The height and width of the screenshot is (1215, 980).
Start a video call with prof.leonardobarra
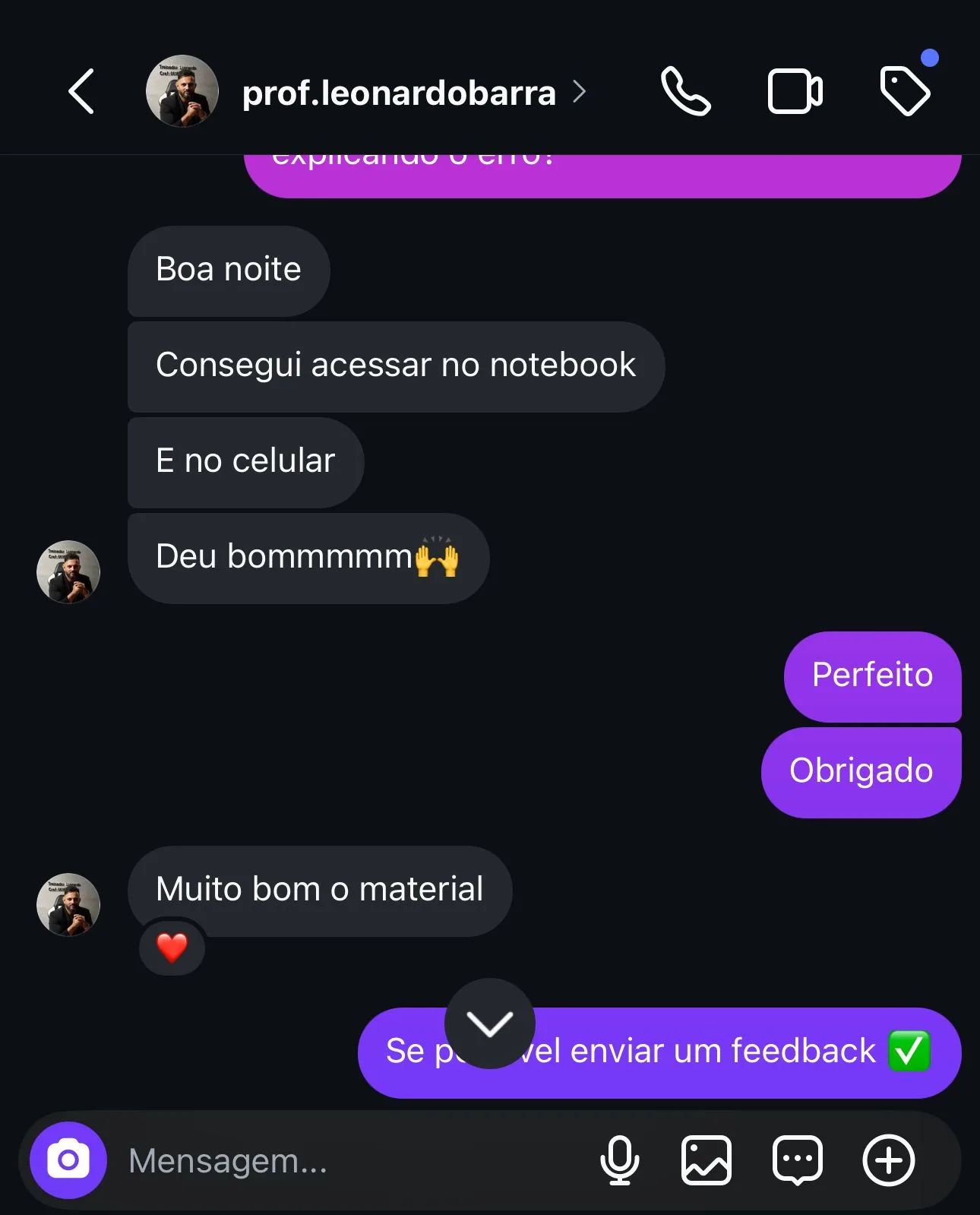click(x=795, y=90)
